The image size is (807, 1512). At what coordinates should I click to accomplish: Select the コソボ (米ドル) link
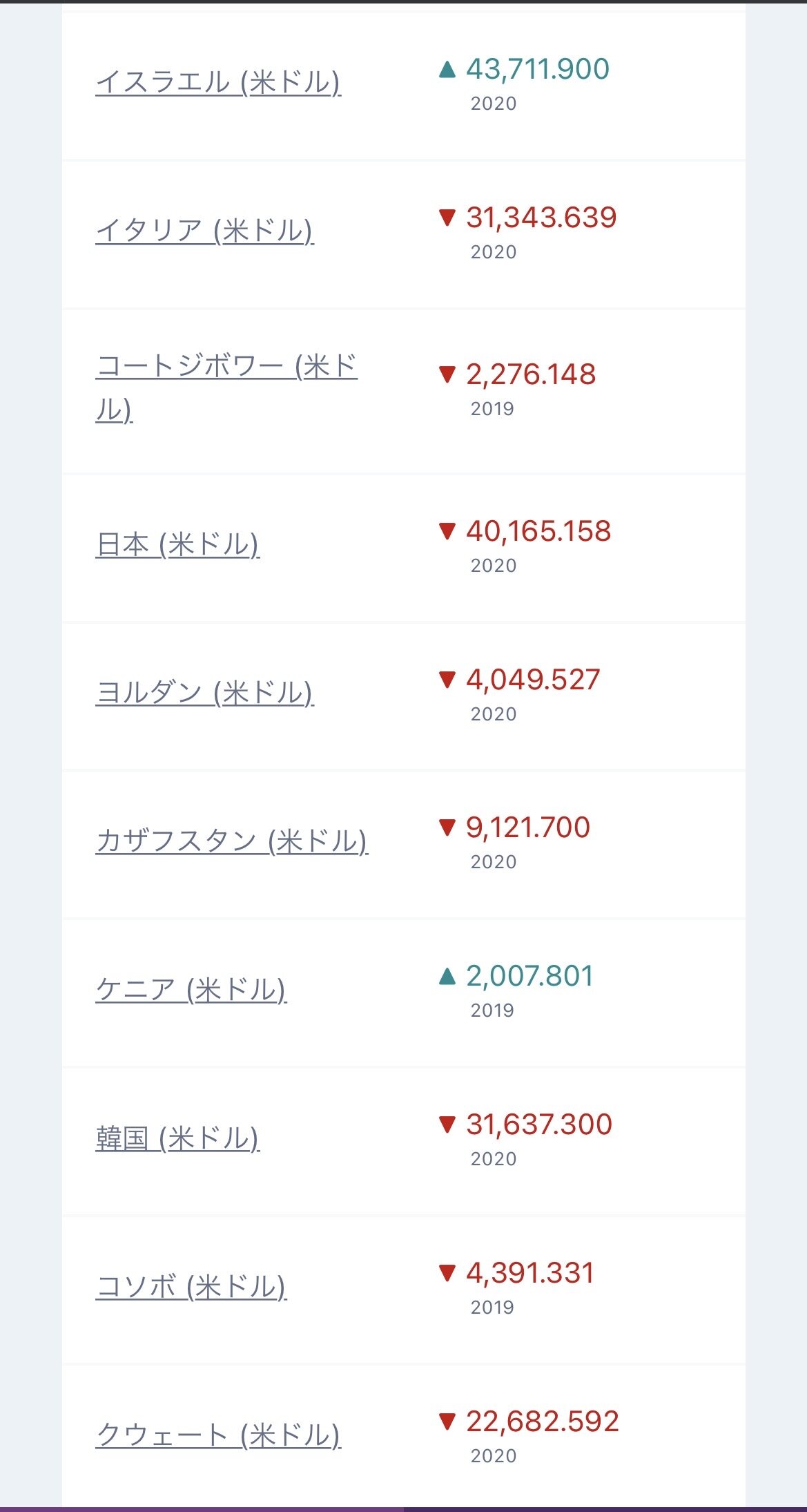[191, 1288]
